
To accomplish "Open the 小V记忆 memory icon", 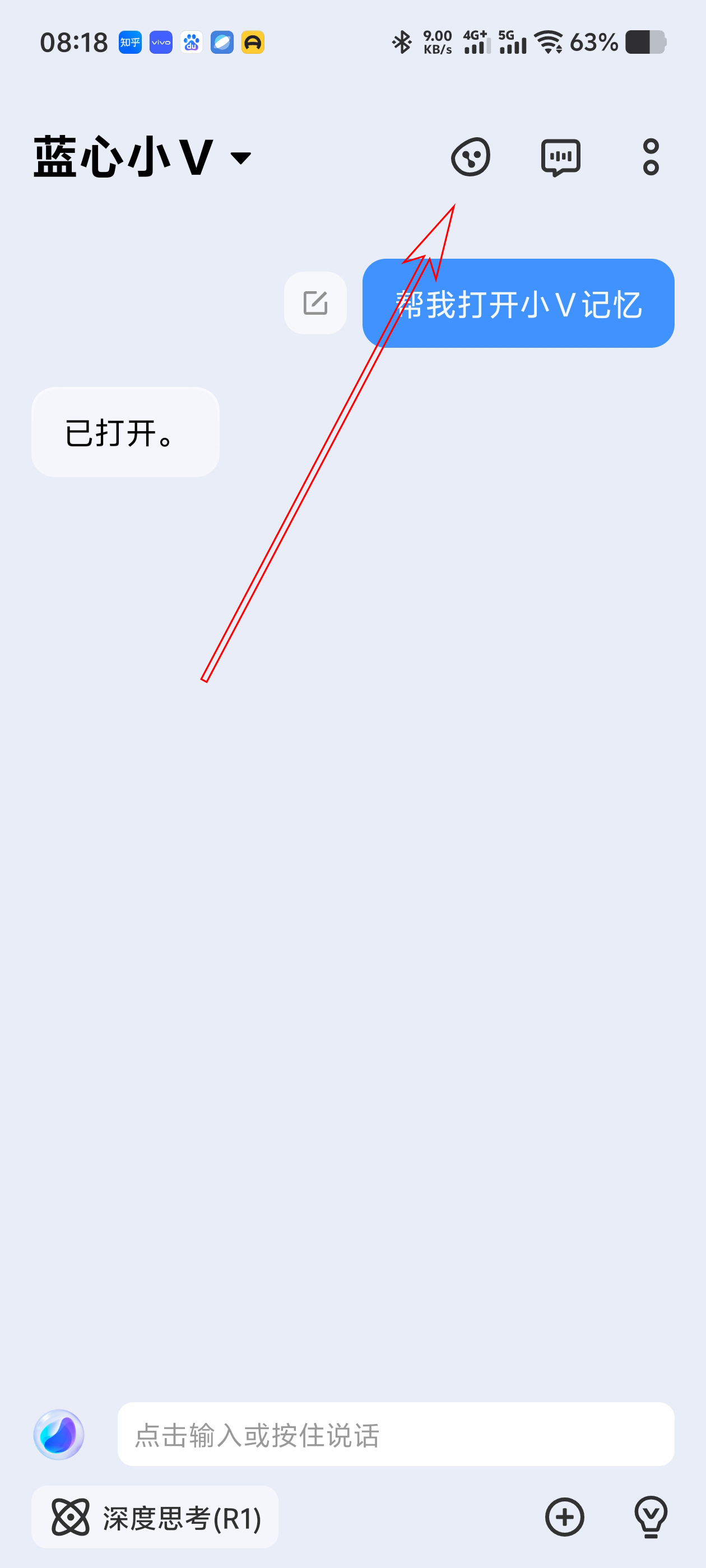I will 470,157.
